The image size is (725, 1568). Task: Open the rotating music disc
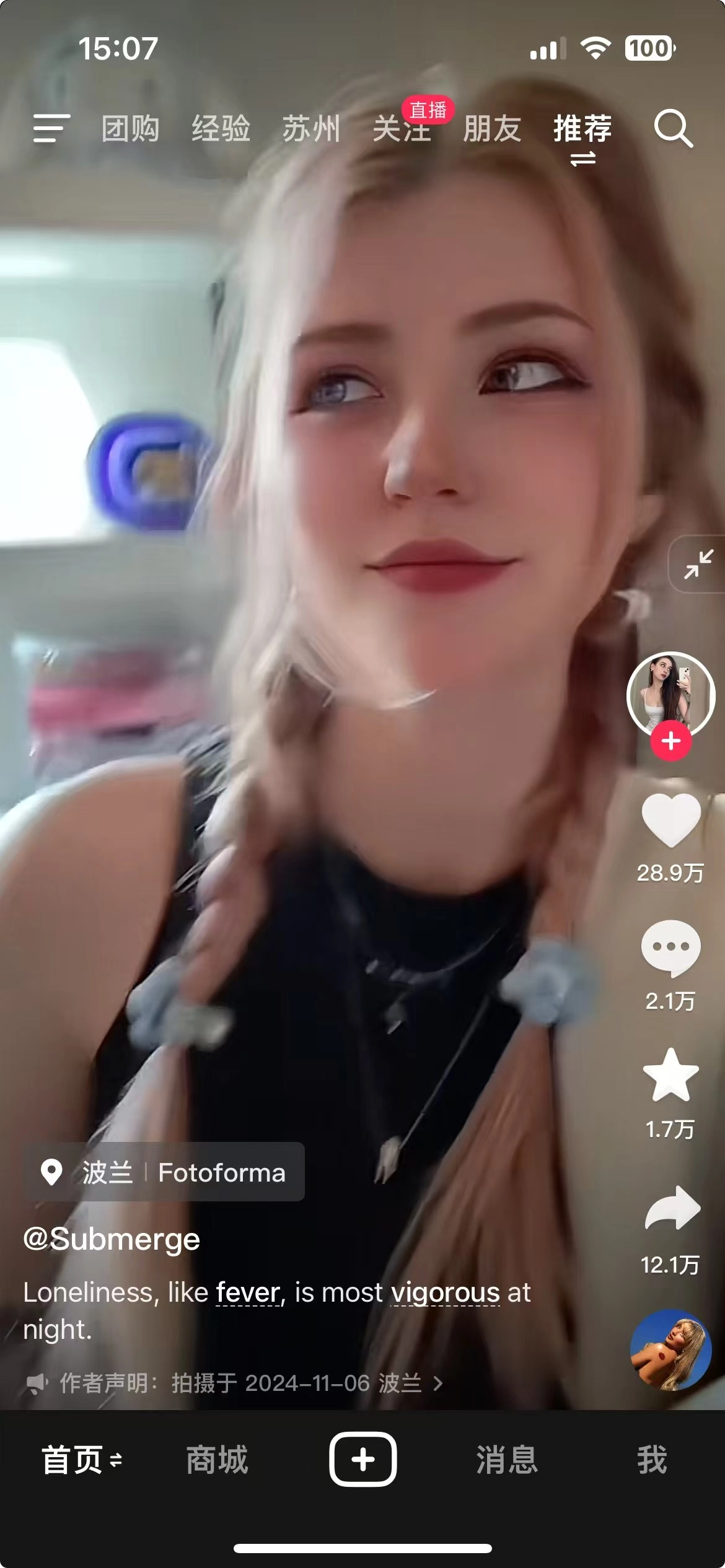tap(670, 1350)
